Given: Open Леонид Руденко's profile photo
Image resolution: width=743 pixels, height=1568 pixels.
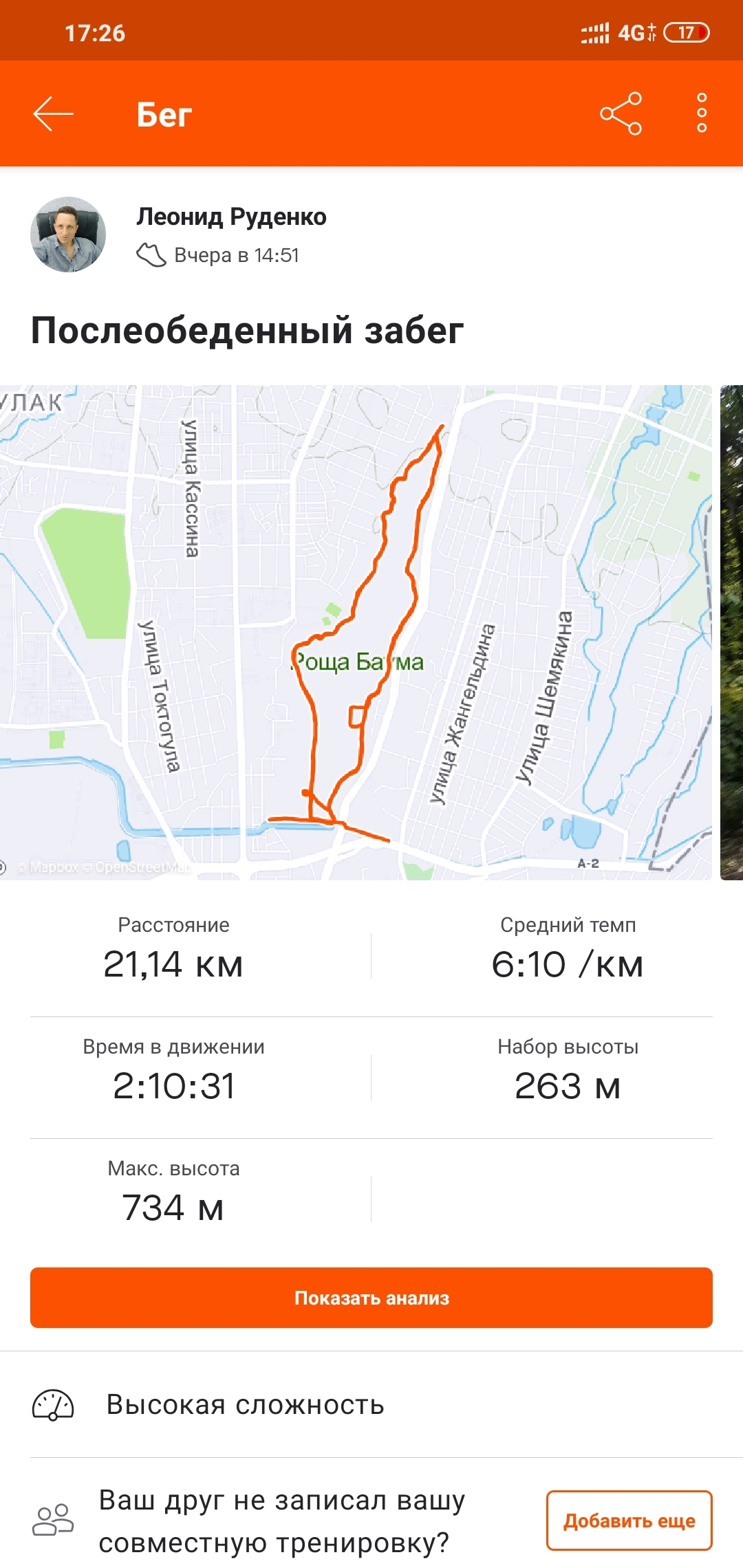Looking at the screenshot, I should coord(68,235).
